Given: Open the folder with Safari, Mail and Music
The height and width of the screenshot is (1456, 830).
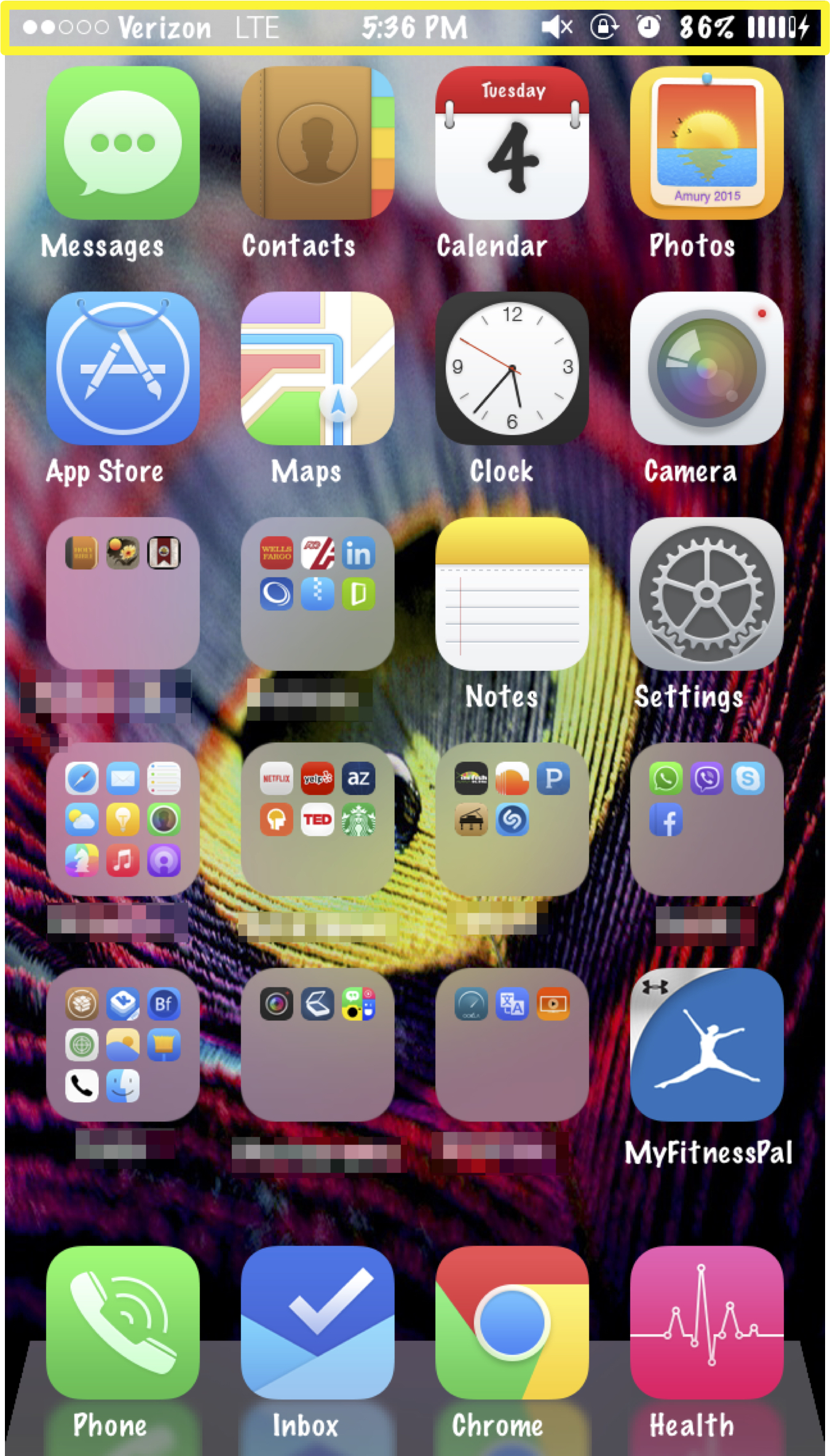Looking at the screenshot, I should coord(123,819).
